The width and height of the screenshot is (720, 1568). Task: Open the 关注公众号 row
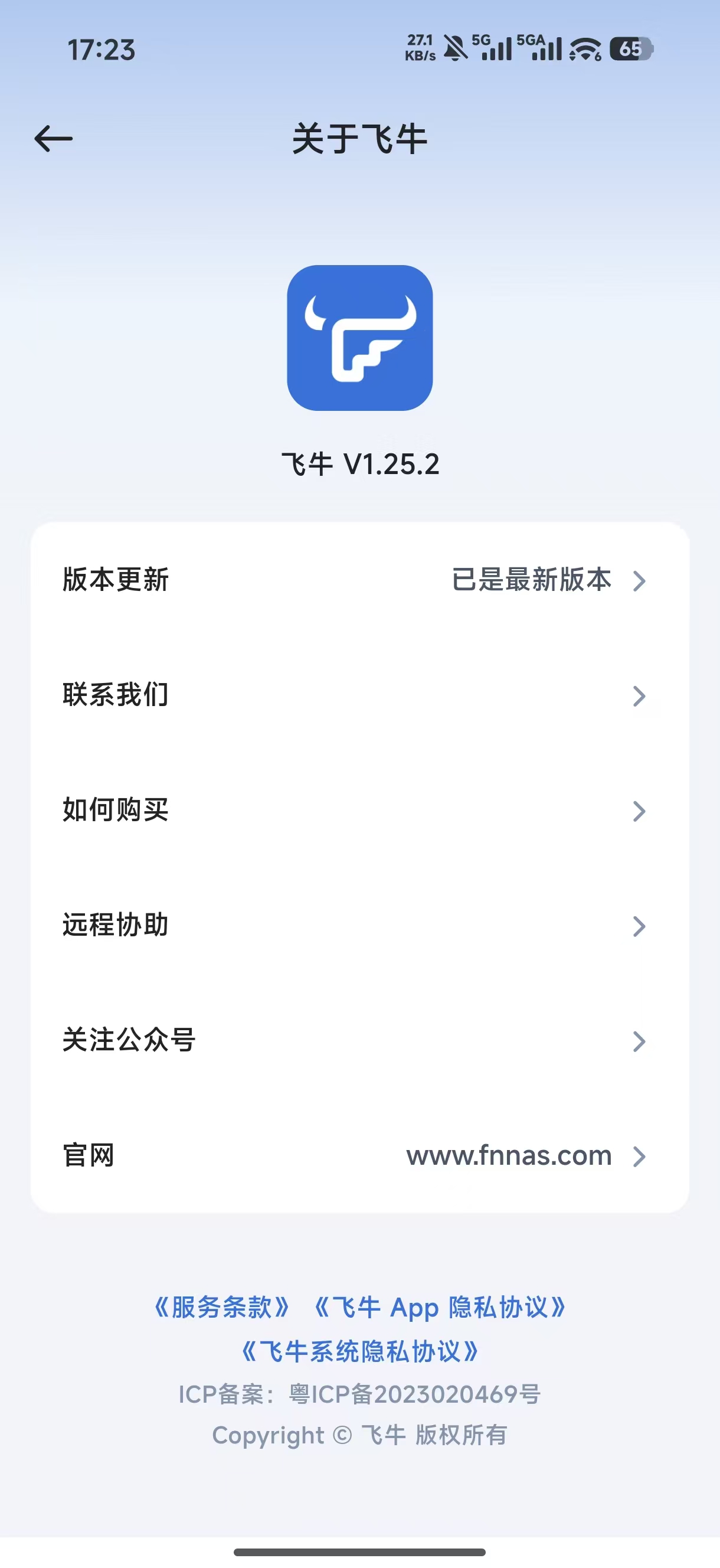[x=359, y=1040]
